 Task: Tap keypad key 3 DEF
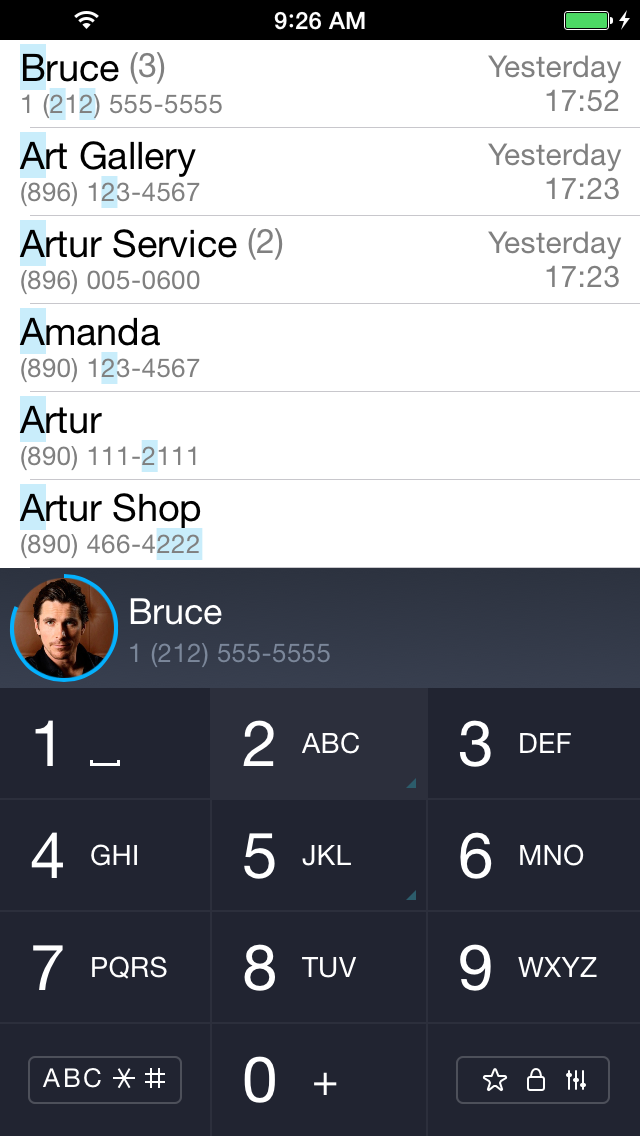click(x=534, y=744)
